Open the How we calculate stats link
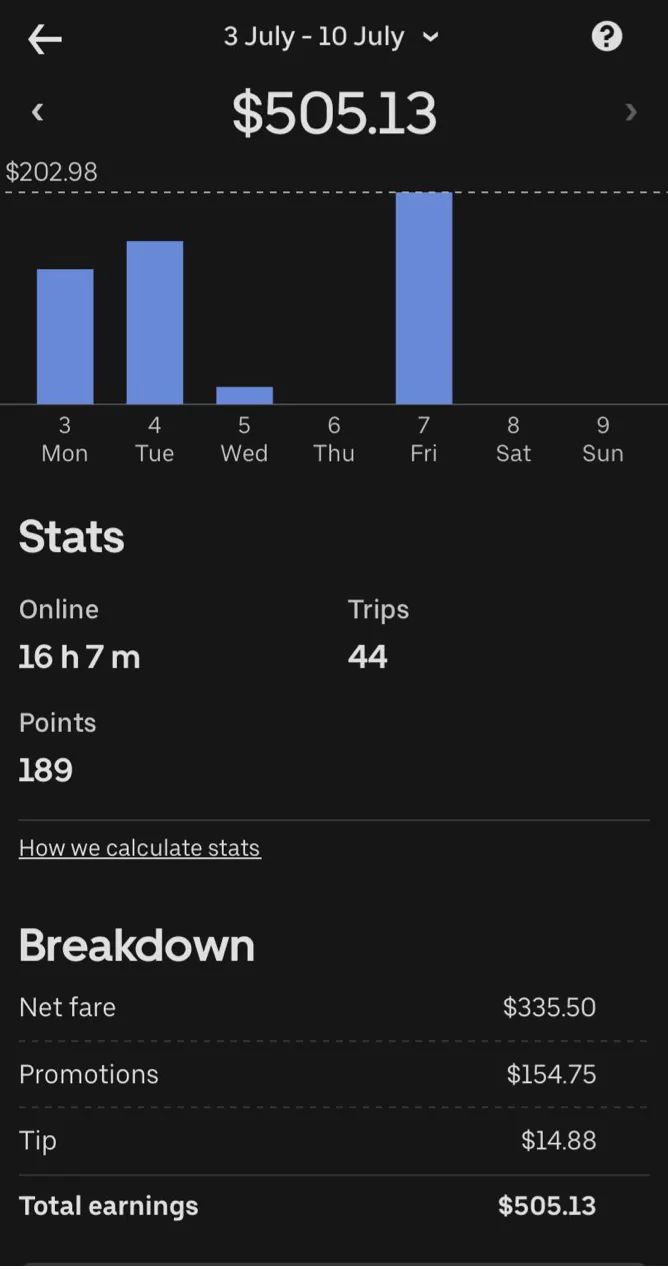 140,848
